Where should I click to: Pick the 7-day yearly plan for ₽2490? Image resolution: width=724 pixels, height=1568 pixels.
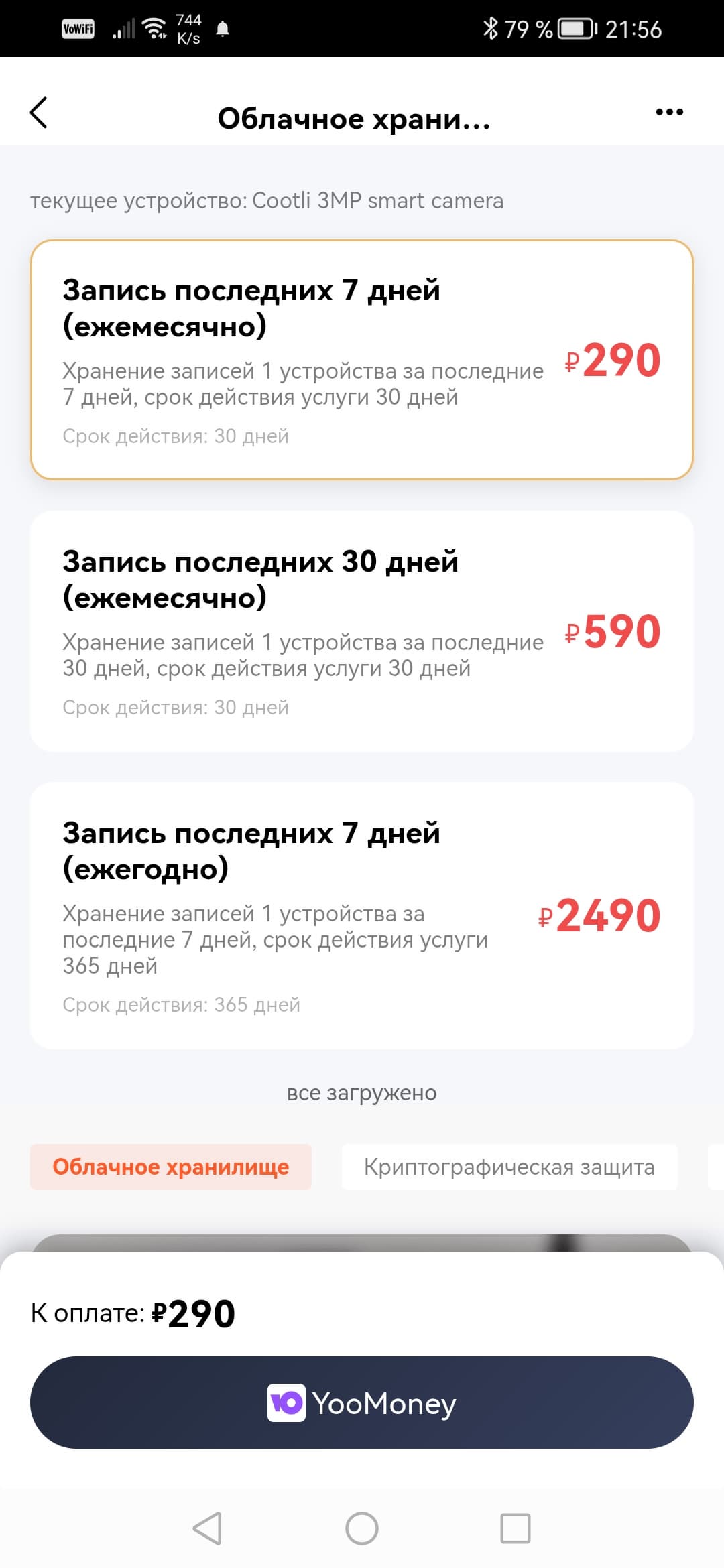(x=362, y=915)
